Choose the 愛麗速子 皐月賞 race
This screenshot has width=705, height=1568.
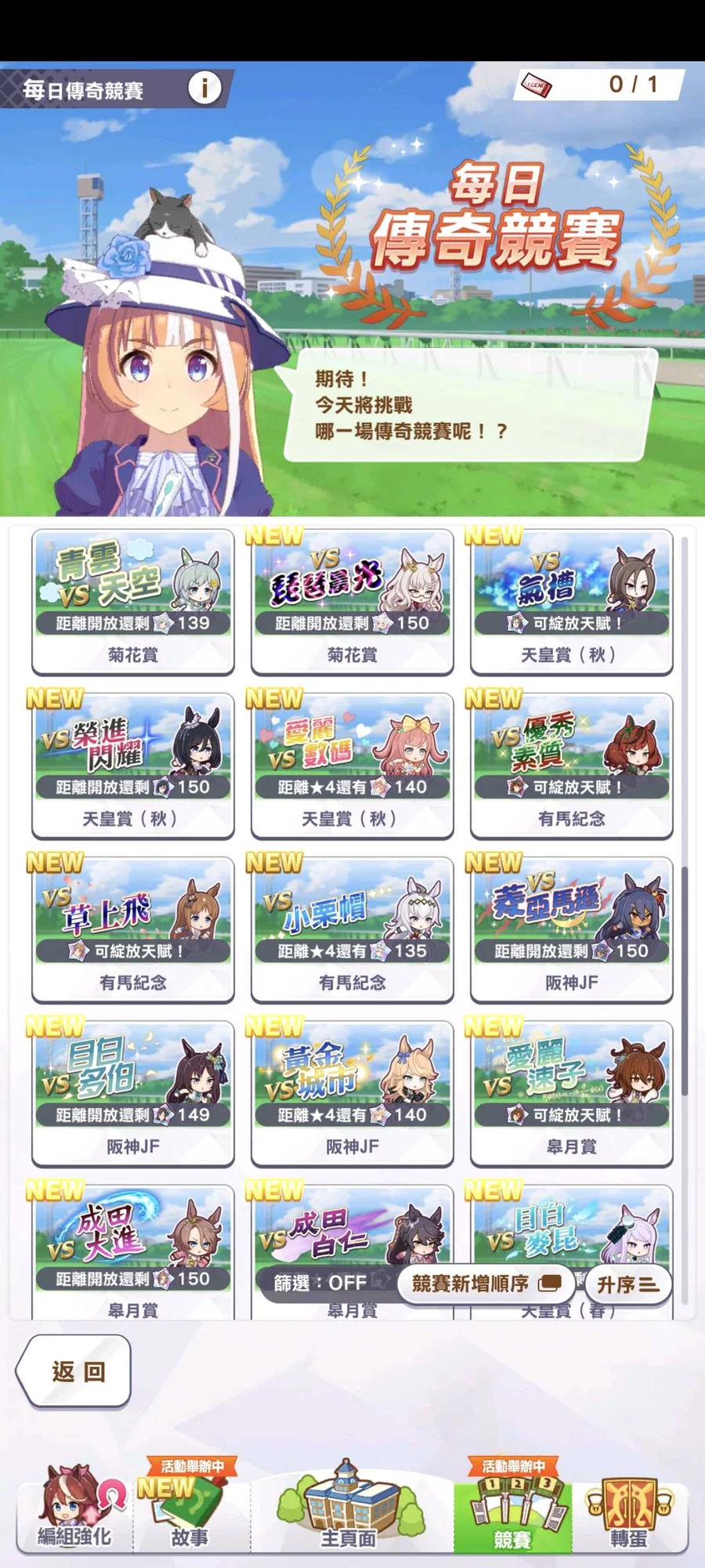point(572,1093)
